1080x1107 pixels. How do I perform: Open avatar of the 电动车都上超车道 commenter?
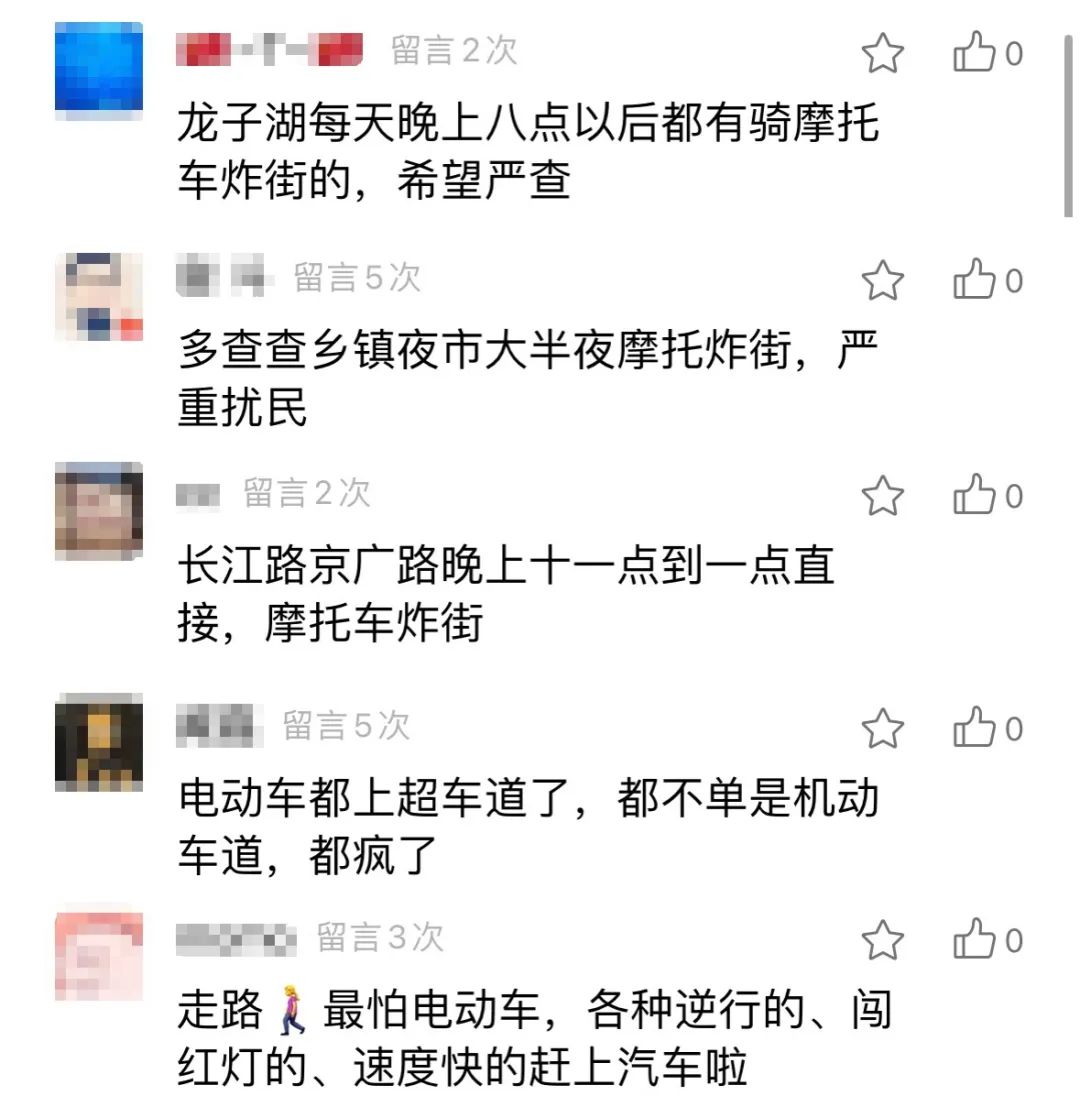(x=99, y=742)
